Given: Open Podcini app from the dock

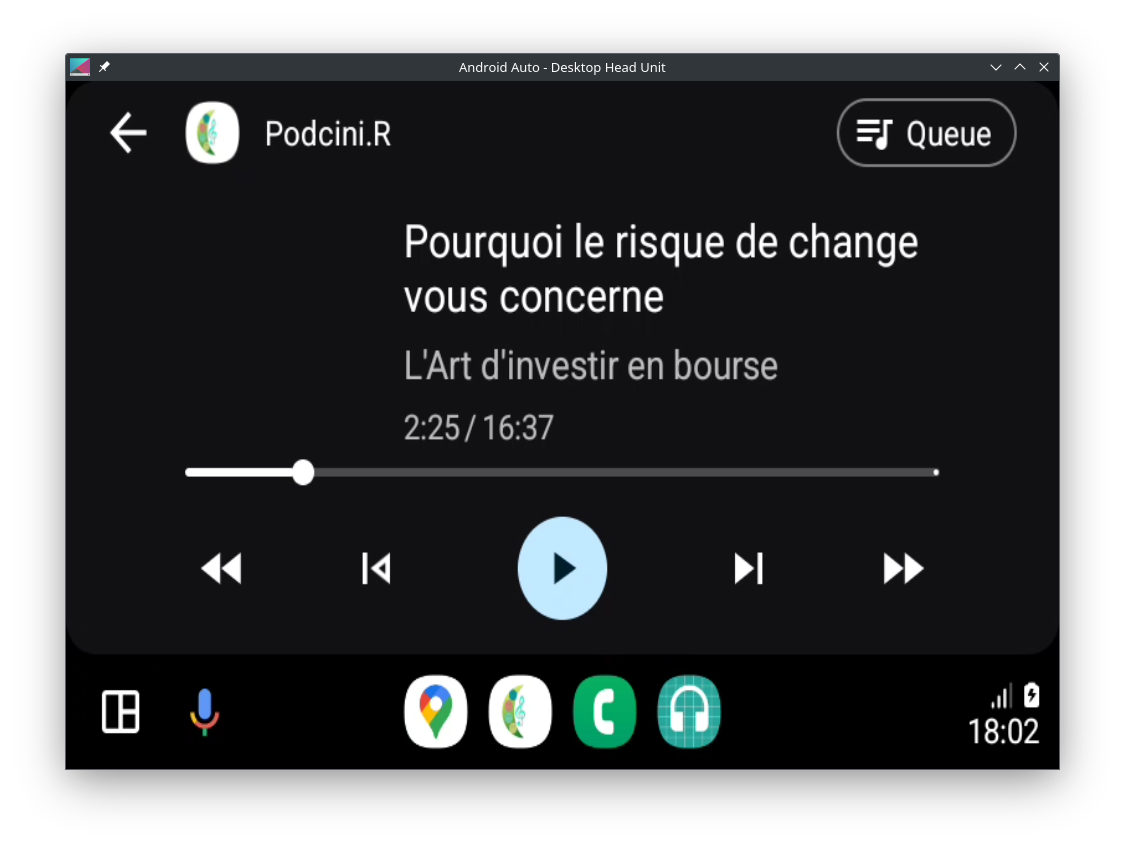Looking at the screenshot, I should 520,712.
